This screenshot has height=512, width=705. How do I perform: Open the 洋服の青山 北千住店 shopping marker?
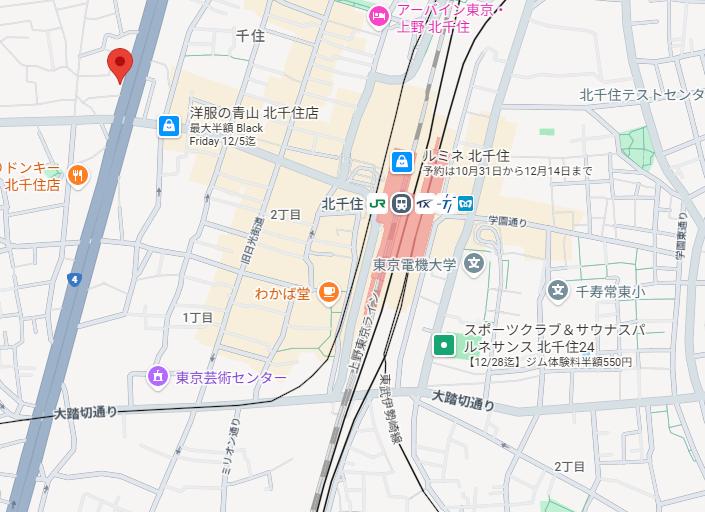(x=169, y=125)
